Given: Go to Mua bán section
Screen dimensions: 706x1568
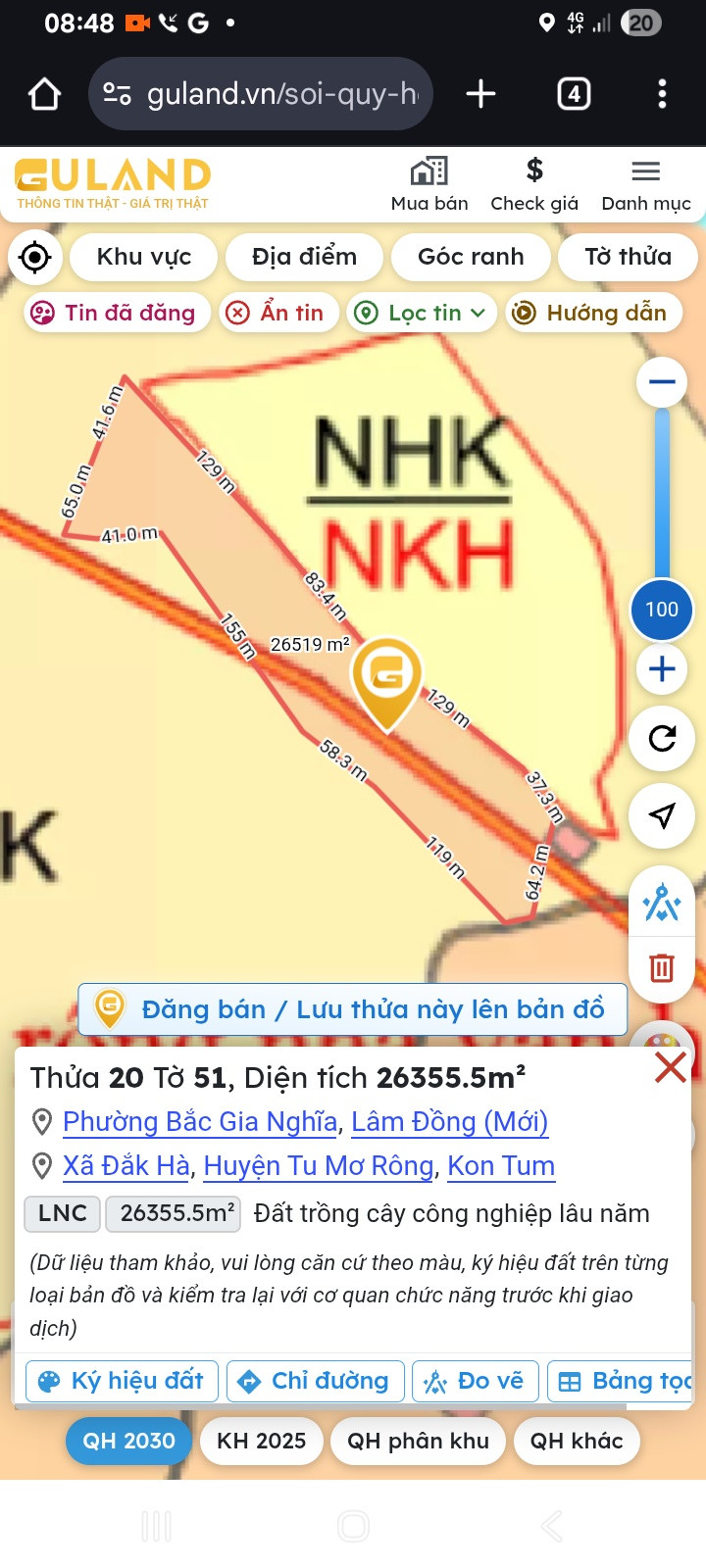Looking at the screenshot, I should (429, 185).
